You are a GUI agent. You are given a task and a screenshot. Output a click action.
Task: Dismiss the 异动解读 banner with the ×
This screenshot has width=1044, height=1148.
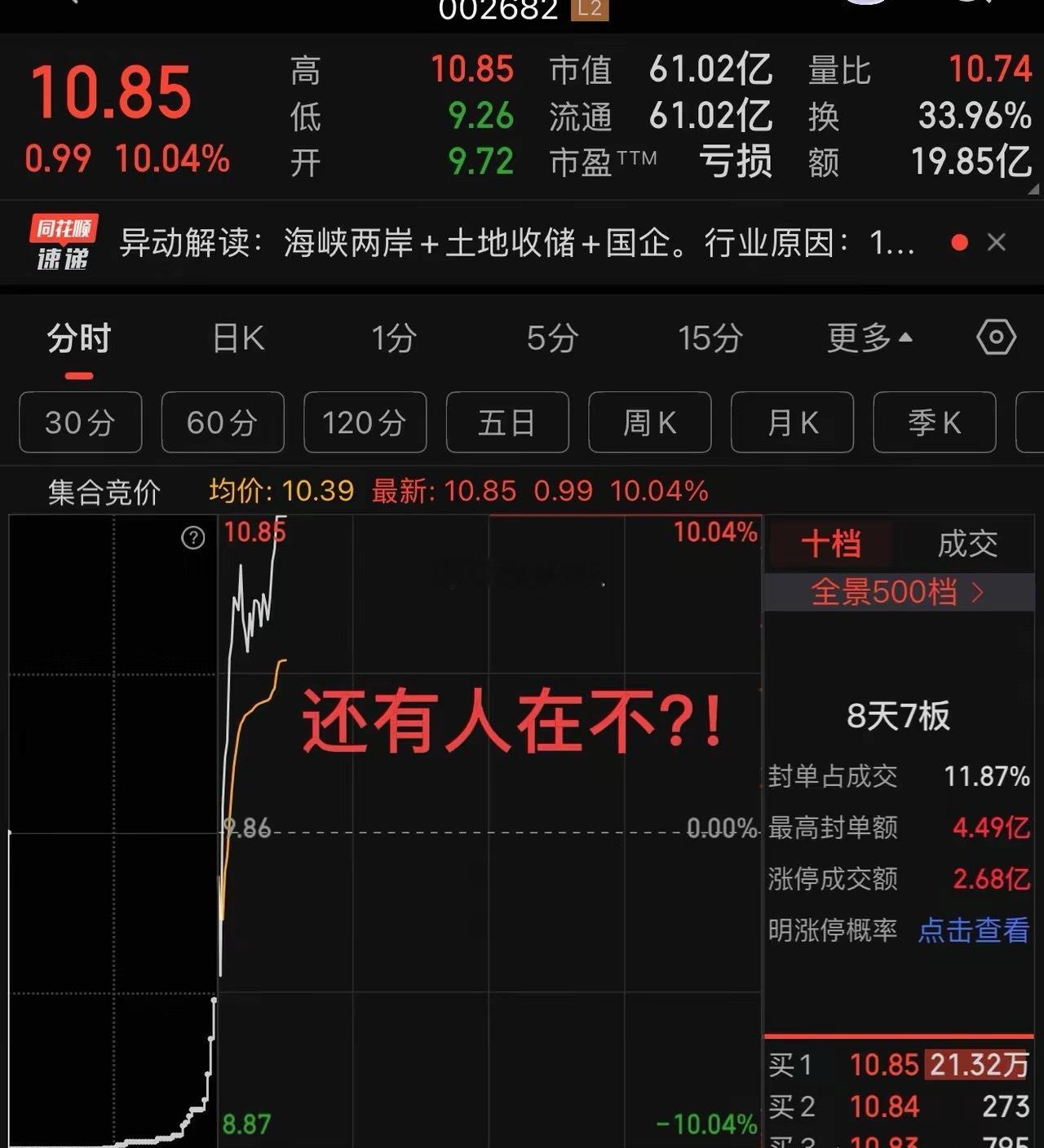(x=997, y=244)
